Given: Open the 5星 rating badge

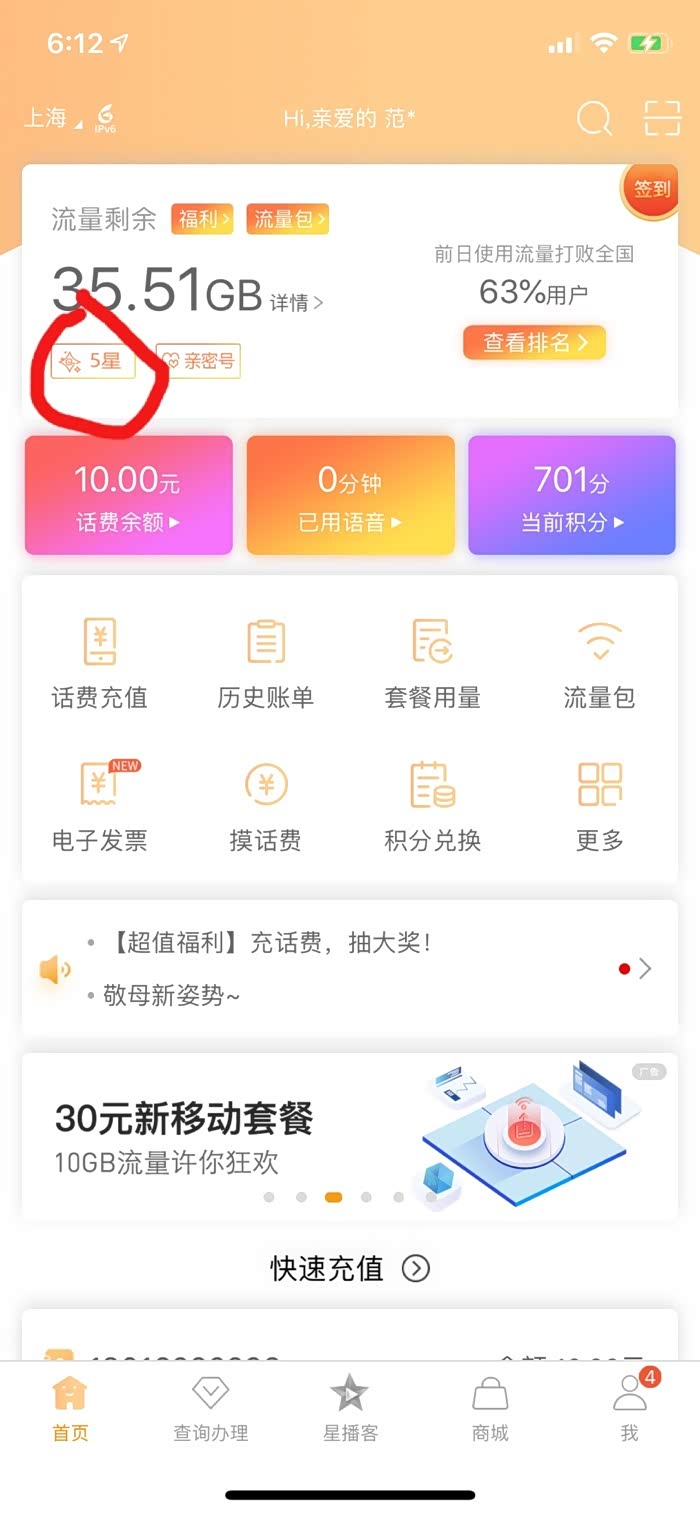Looking at the screenshot, I should [x=94, y=361].
